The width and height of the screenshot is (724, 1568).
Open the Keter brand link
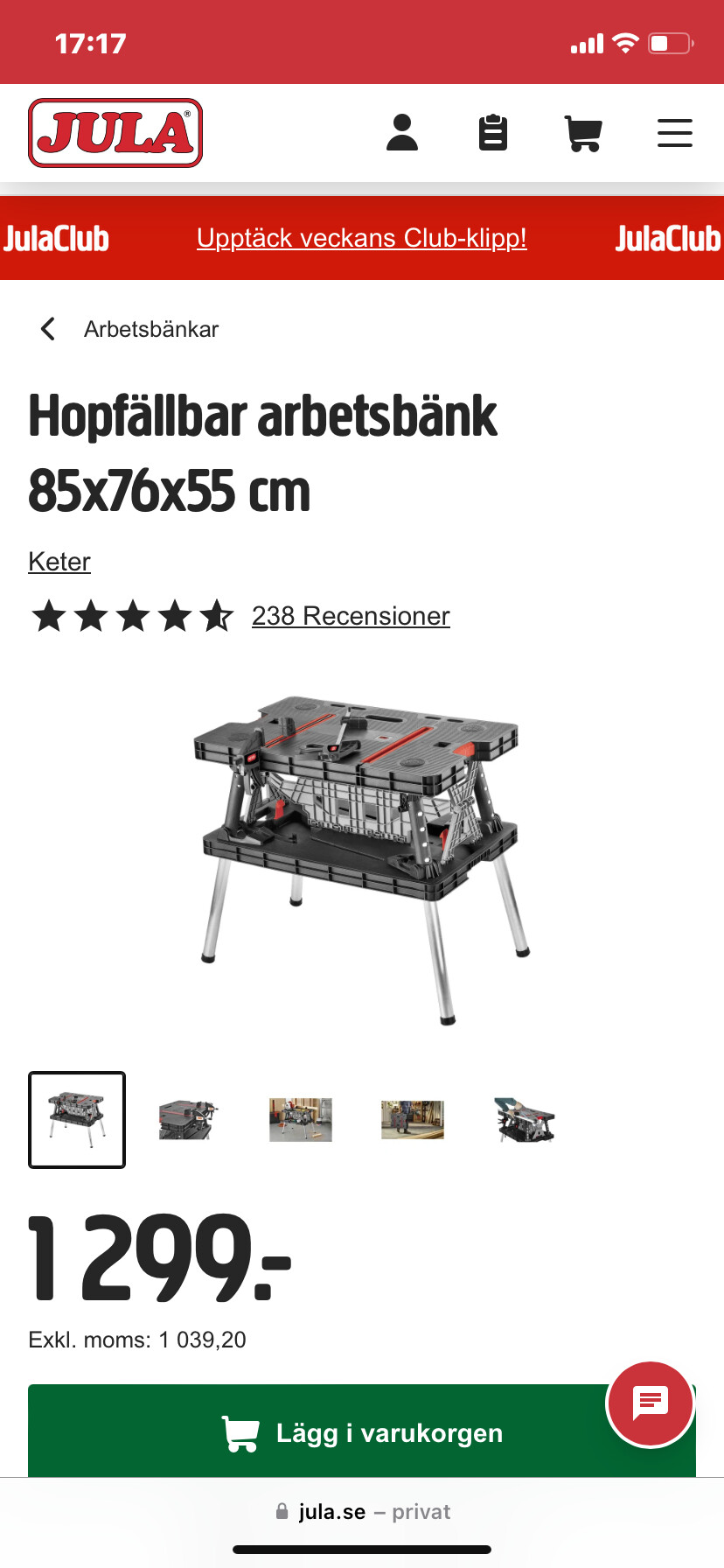pos(59,562)
